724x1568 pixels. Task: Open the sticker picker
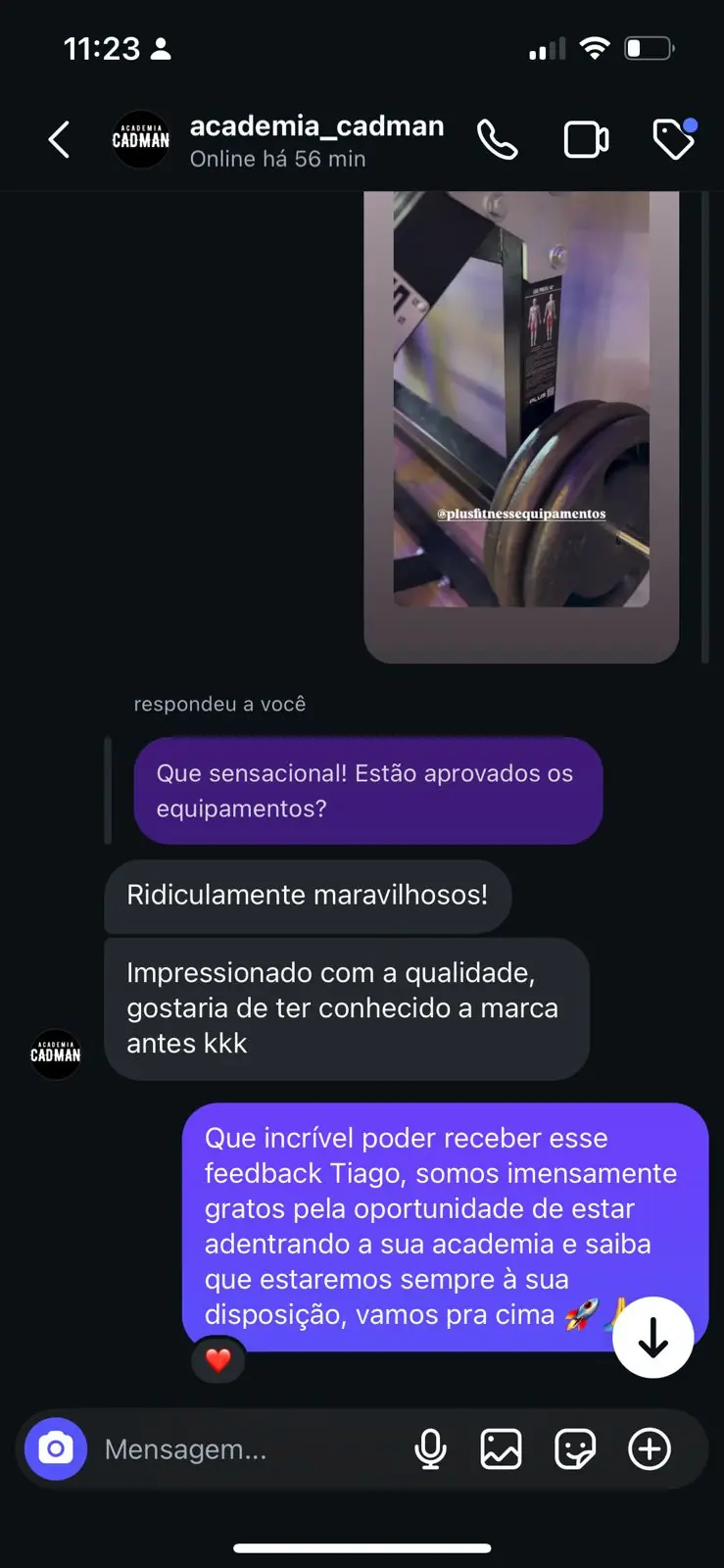576,1448
